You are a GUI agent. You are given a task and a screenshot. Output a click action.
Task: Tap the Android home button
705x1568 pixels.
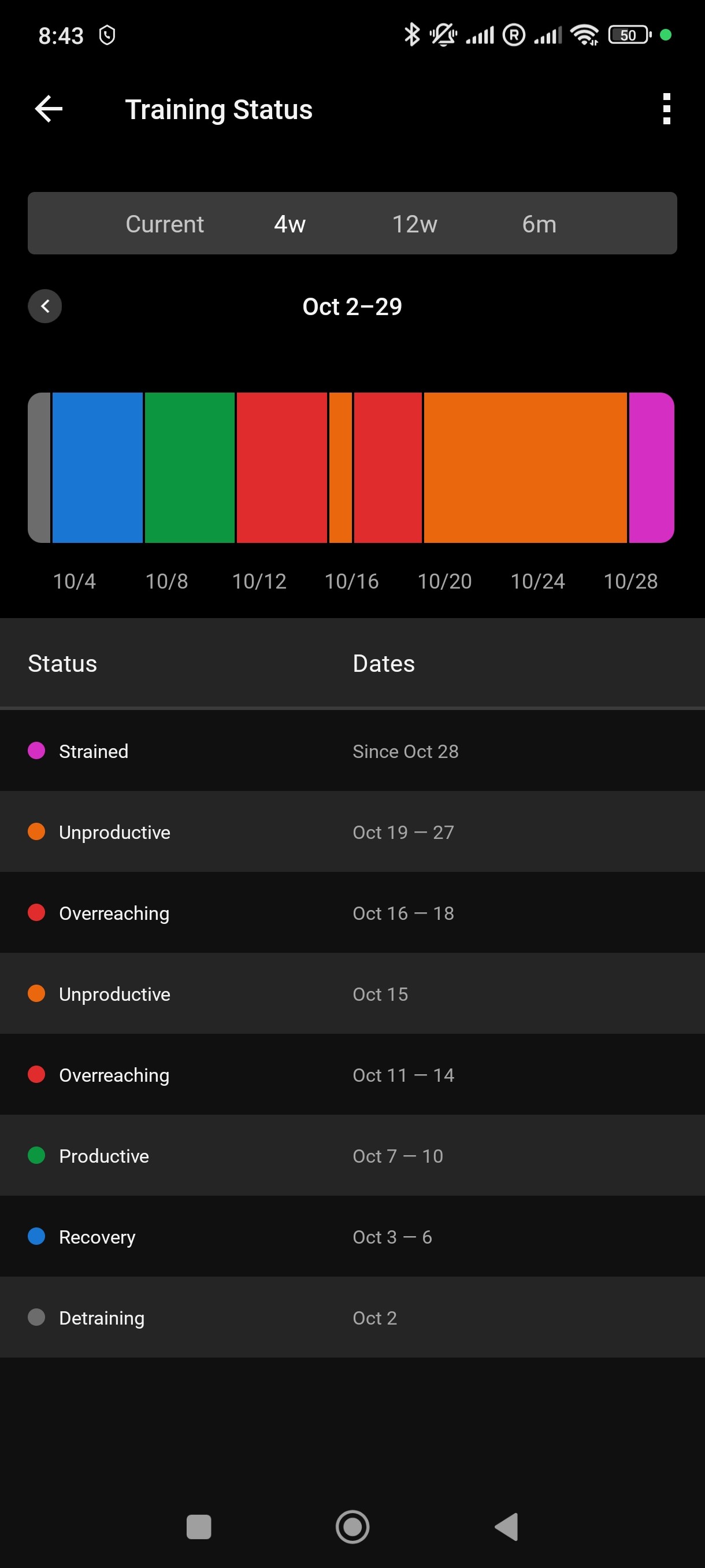(x=352, y=1526)
